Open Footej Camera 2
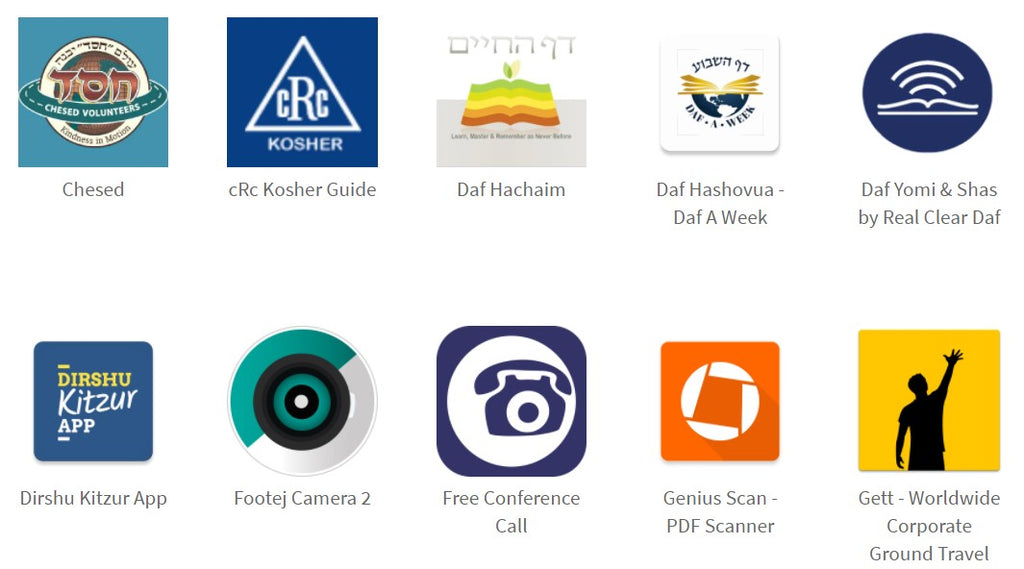1024x569 pixels. (302, 401)
